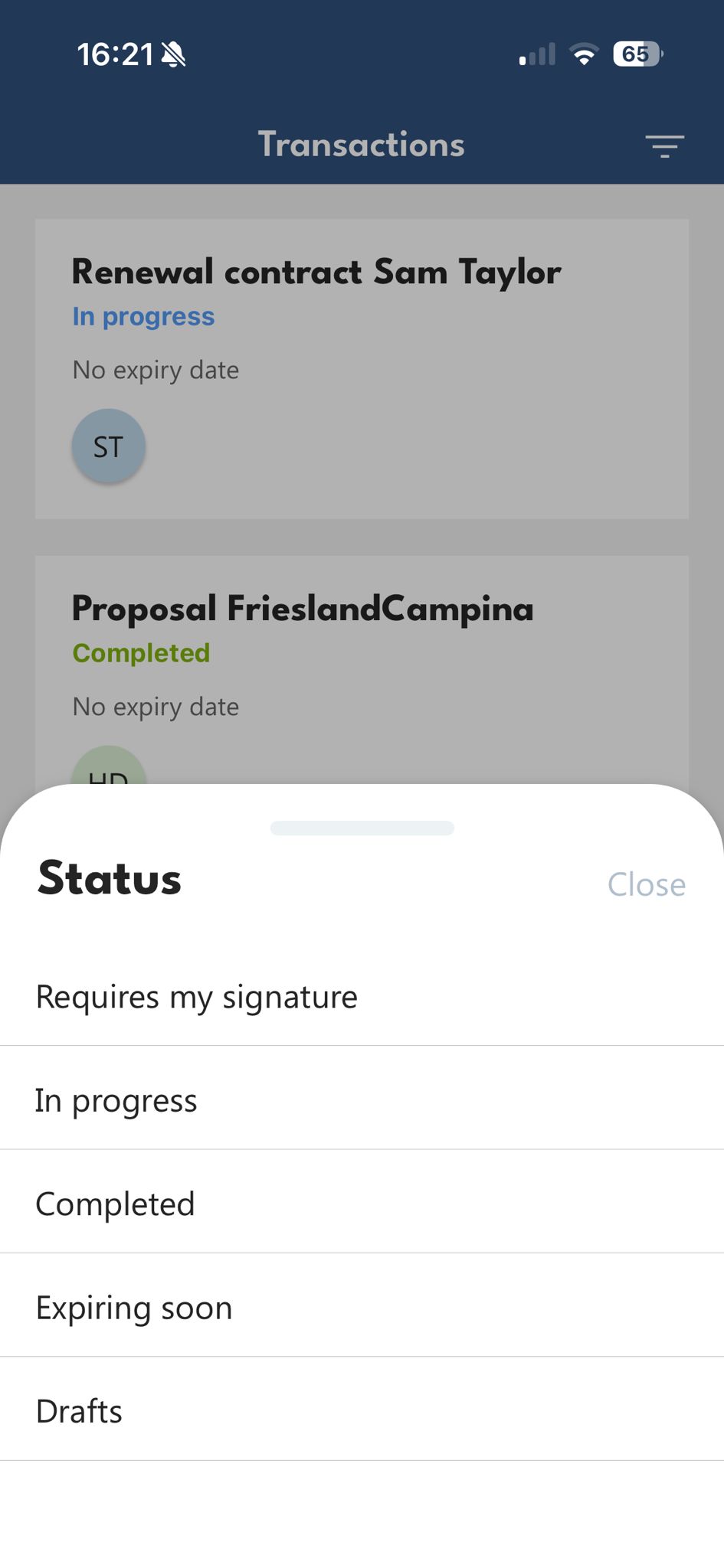Collapse the Status sheet with the drag handle
724x1568 pixels.
click(362, 828)
